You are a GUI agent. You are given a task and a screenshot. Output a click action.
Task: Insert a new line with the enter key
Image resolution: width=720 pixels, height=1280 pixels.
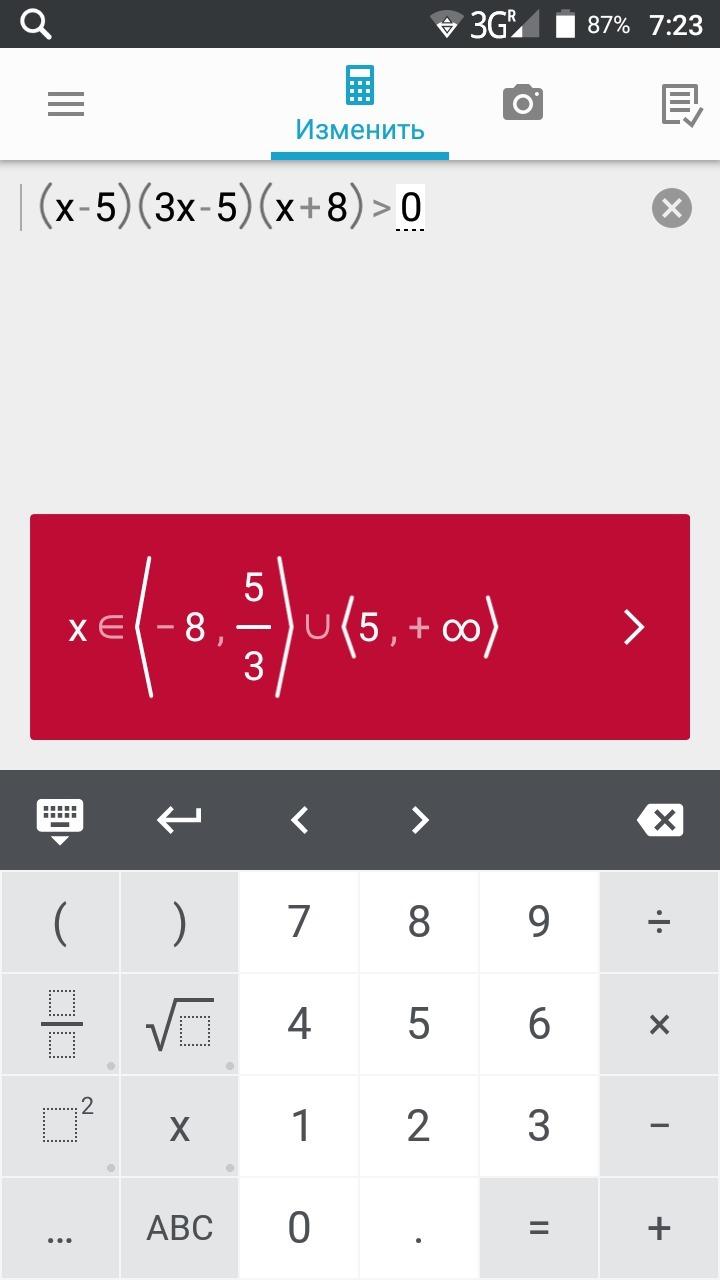[x=180, y=821]
